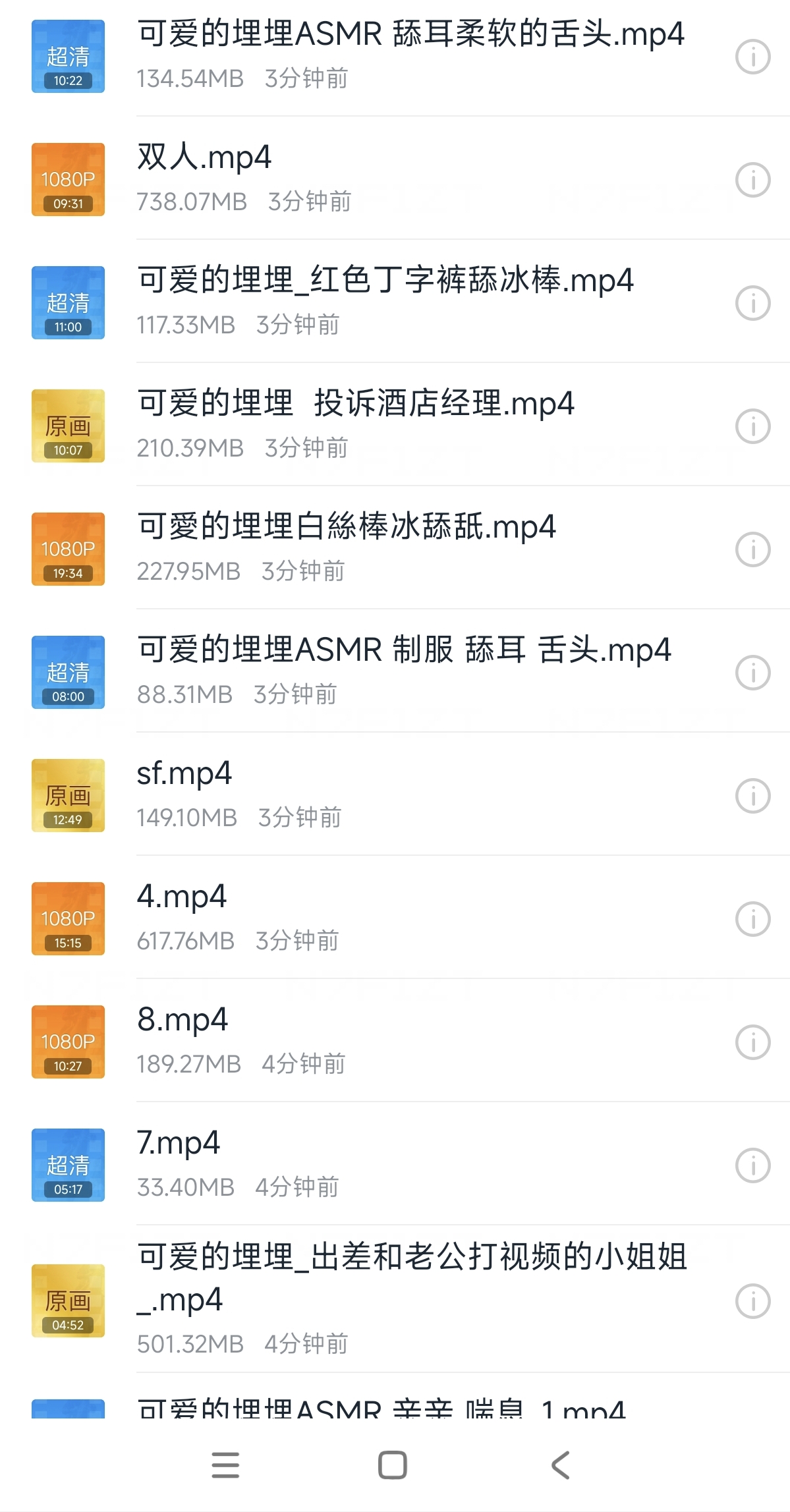Tap the info icon next to 7.mp4
Screen dimensions: 790x1512
coord(752,1165)
